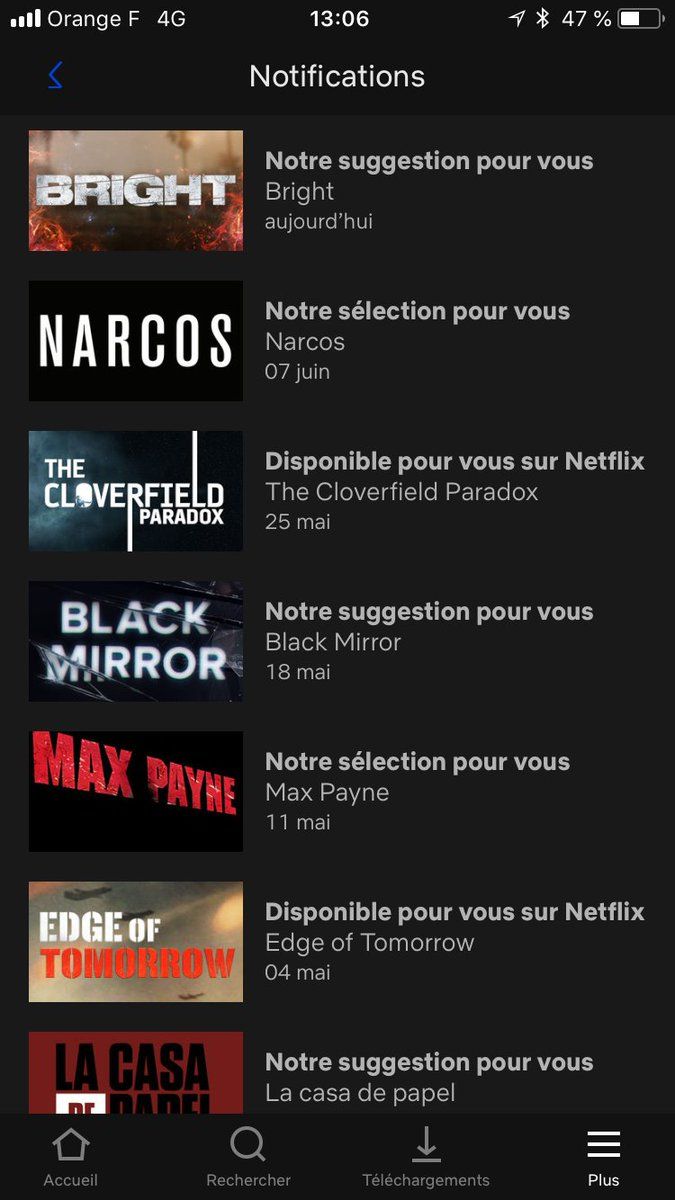Switch to the Rechercher tab
This screenshot has width=675, height=1200.
coord(248,1157)
